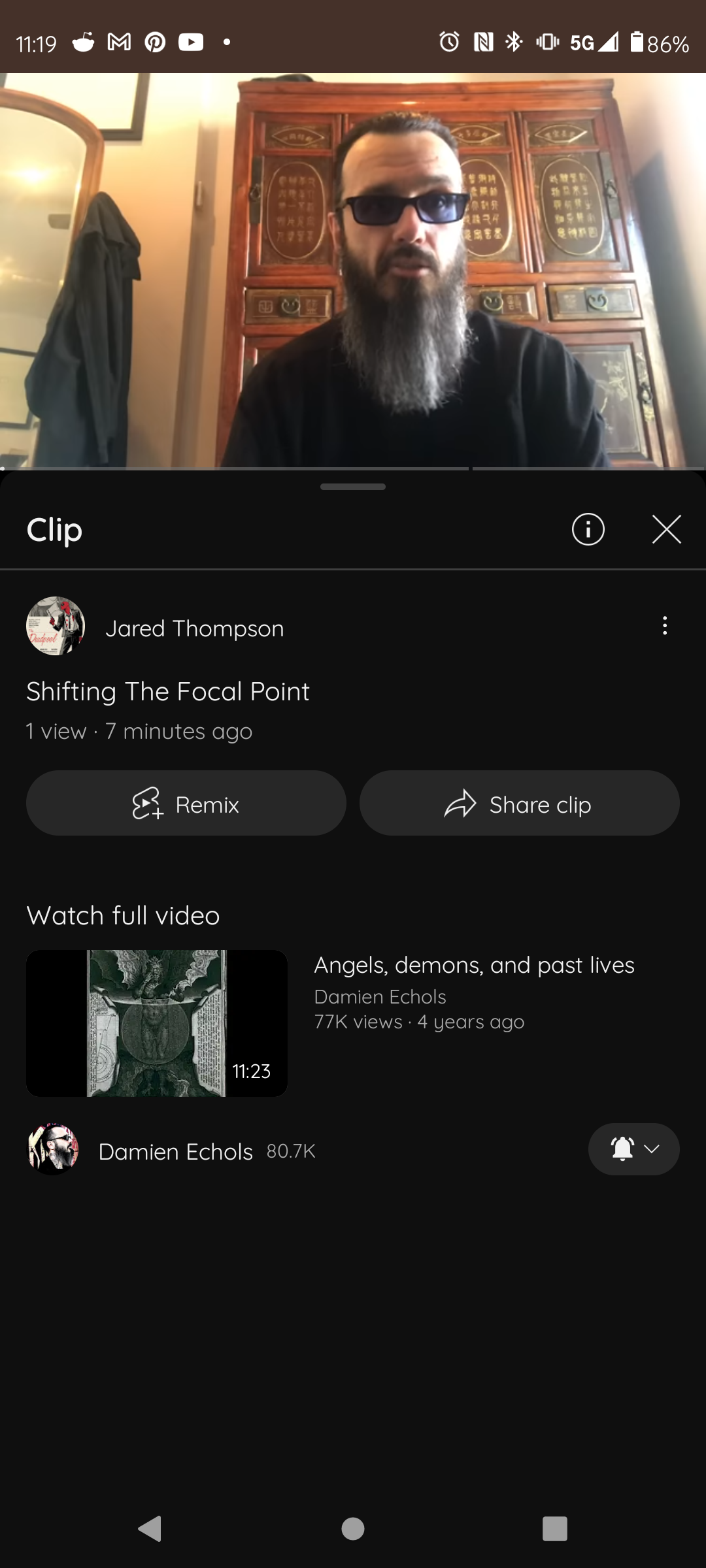This screenshot has height=1568, width=706.
Task: Open clip info icon
Action: click(588, 529)
